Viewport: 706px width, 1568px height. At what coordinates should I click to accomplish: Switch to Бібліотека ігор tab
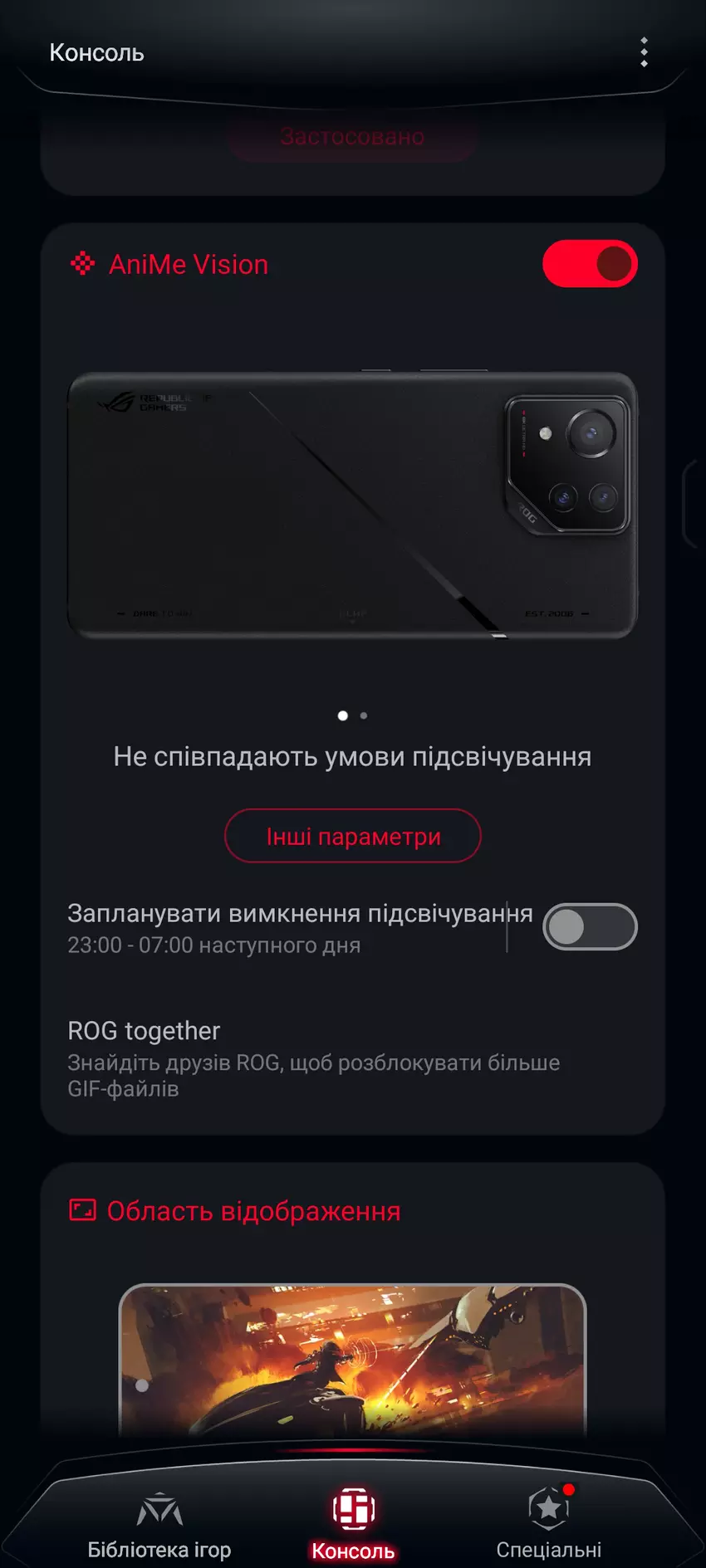(x=159, y=1526)
